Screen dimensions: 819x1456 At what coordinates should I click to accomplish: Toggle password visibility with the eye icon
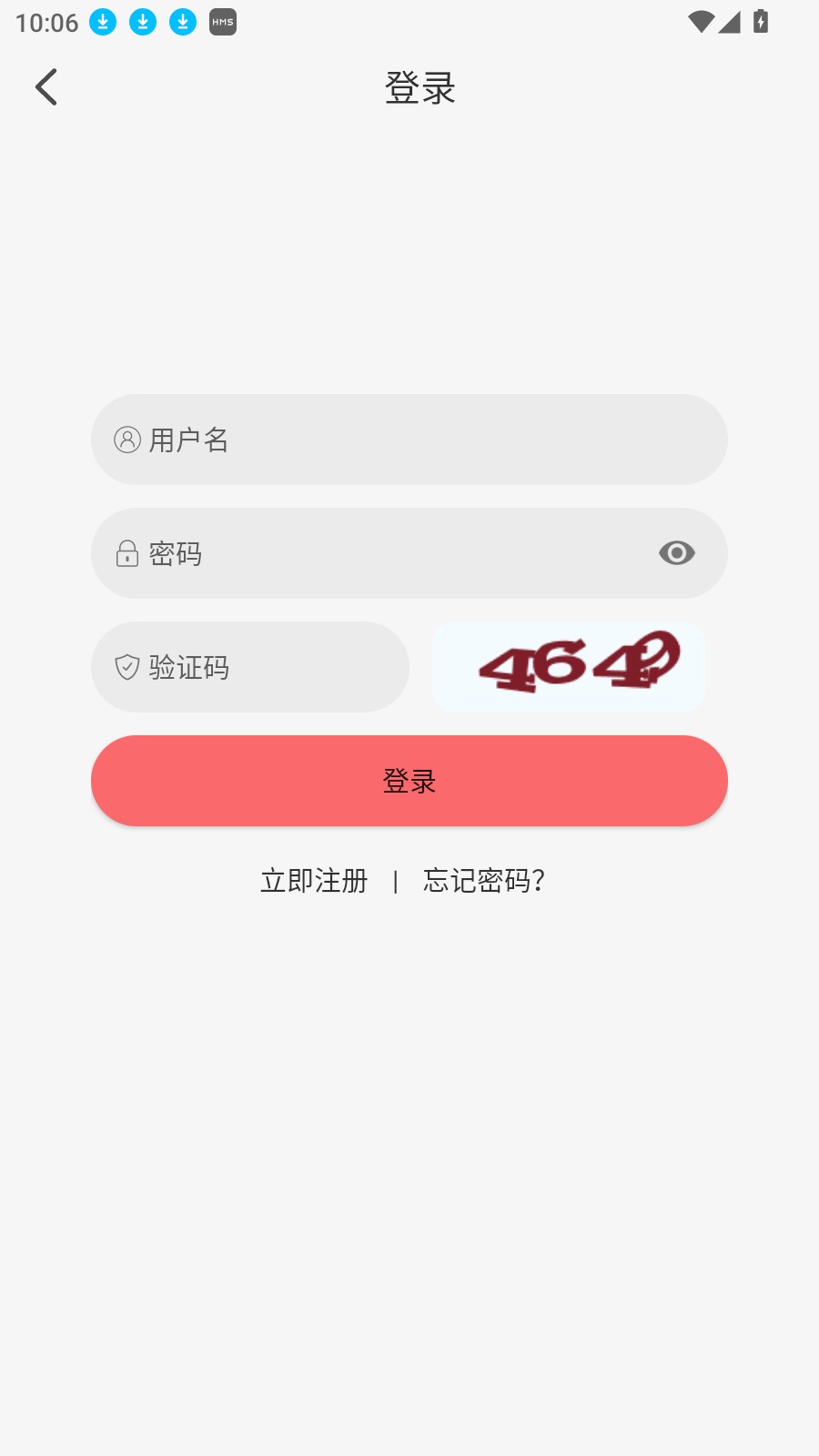click(676, 553)
